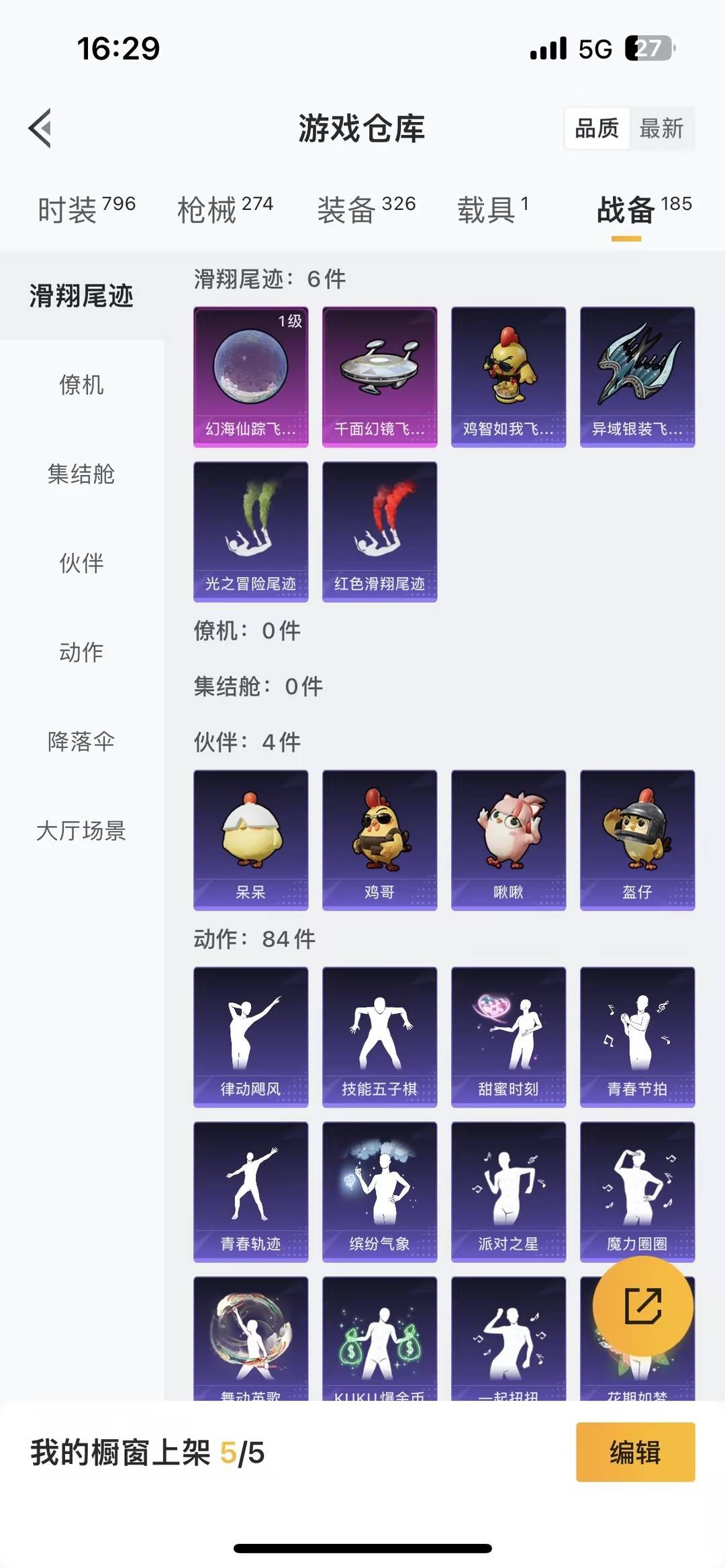The image size is (725, 1568).
Task: Select the 鸡哥 companion wearing sunglasses
Action: tap(379, 837)
